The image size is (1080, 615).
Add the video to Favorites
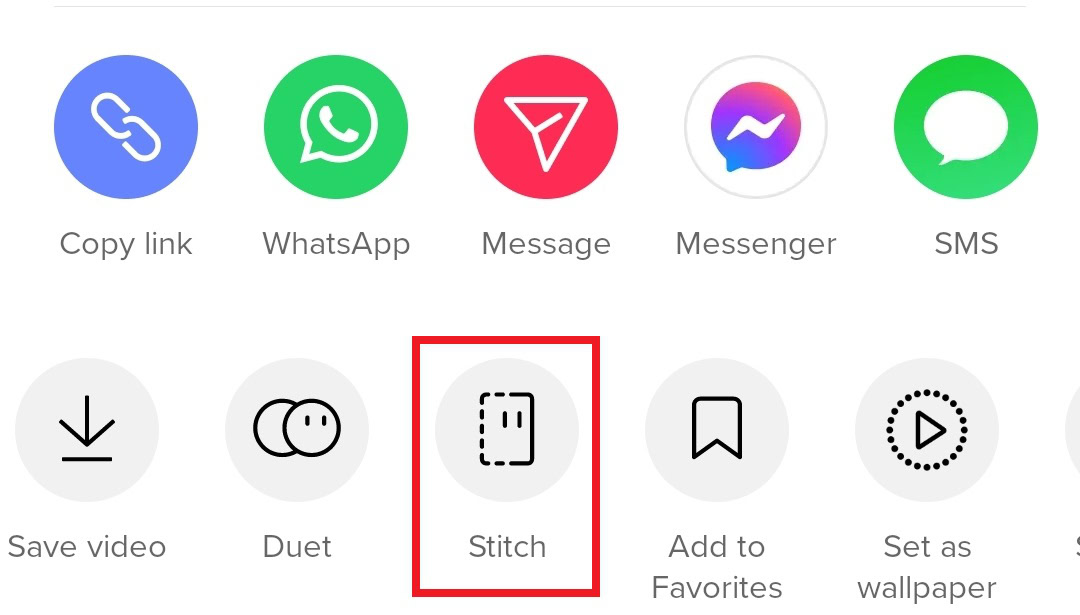click(717, 430)
